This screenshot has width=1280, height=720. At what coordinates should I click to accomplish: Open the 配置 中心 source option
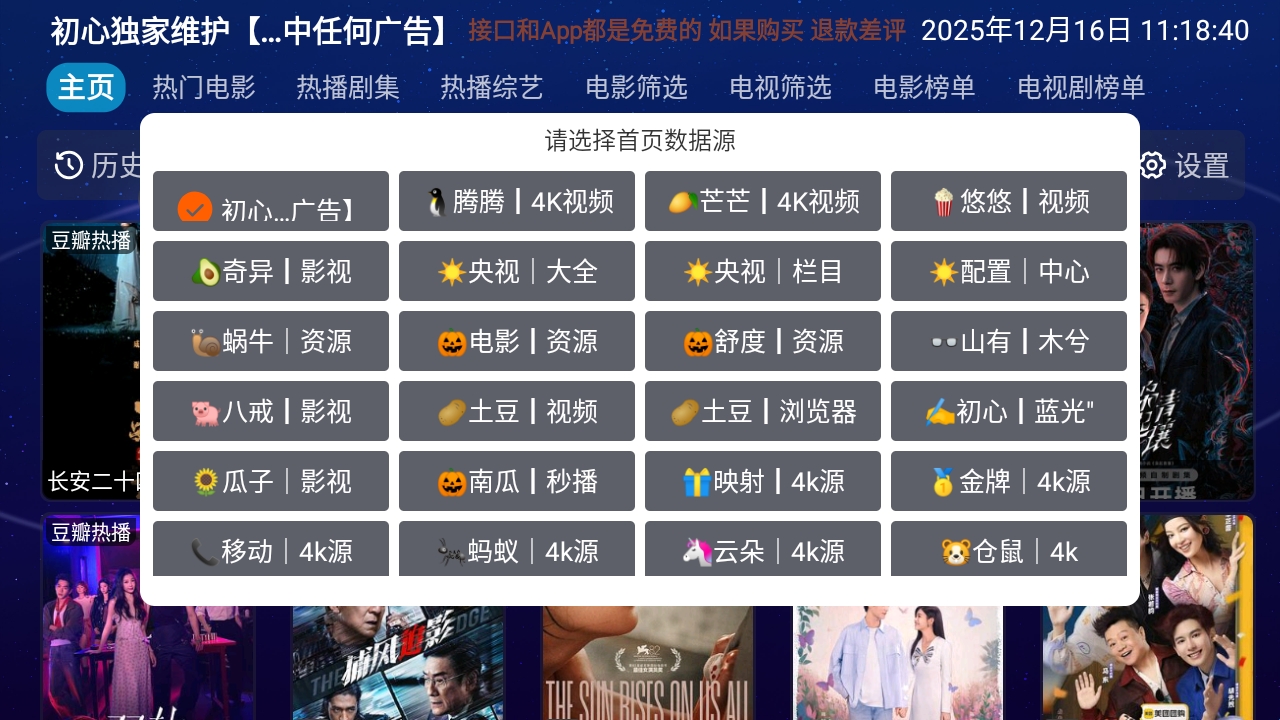(1009, 271)
